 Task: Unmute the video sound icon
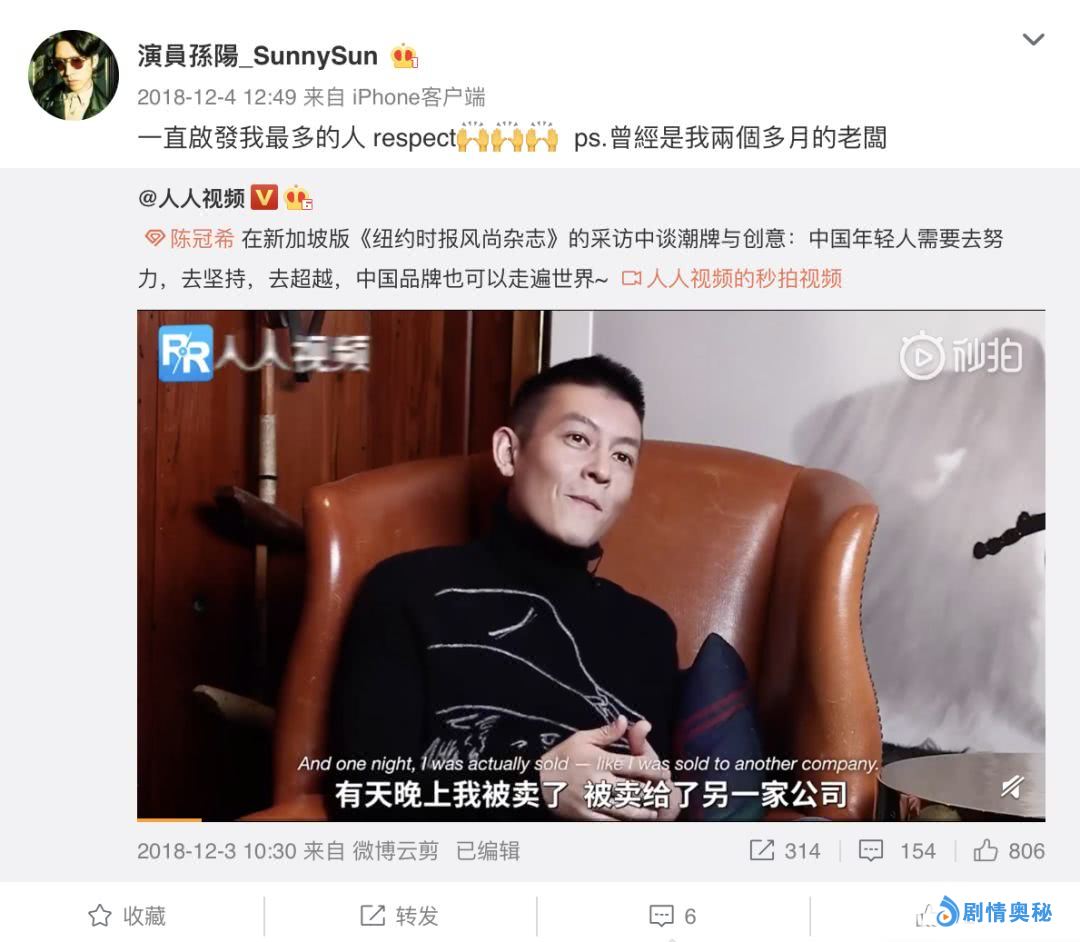pos(1012,787)
